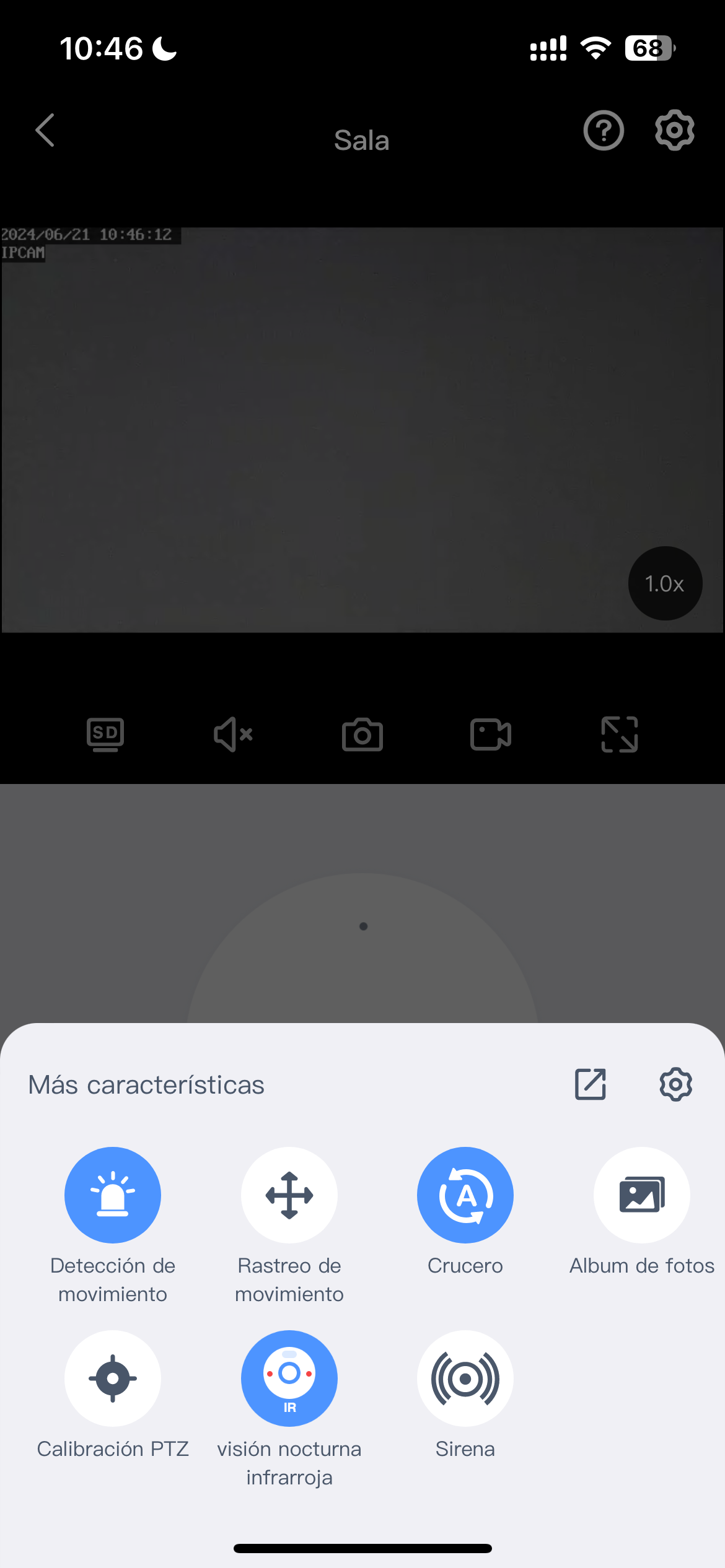
Task: Go back from the Sala camera view
Action: point(45,130)
